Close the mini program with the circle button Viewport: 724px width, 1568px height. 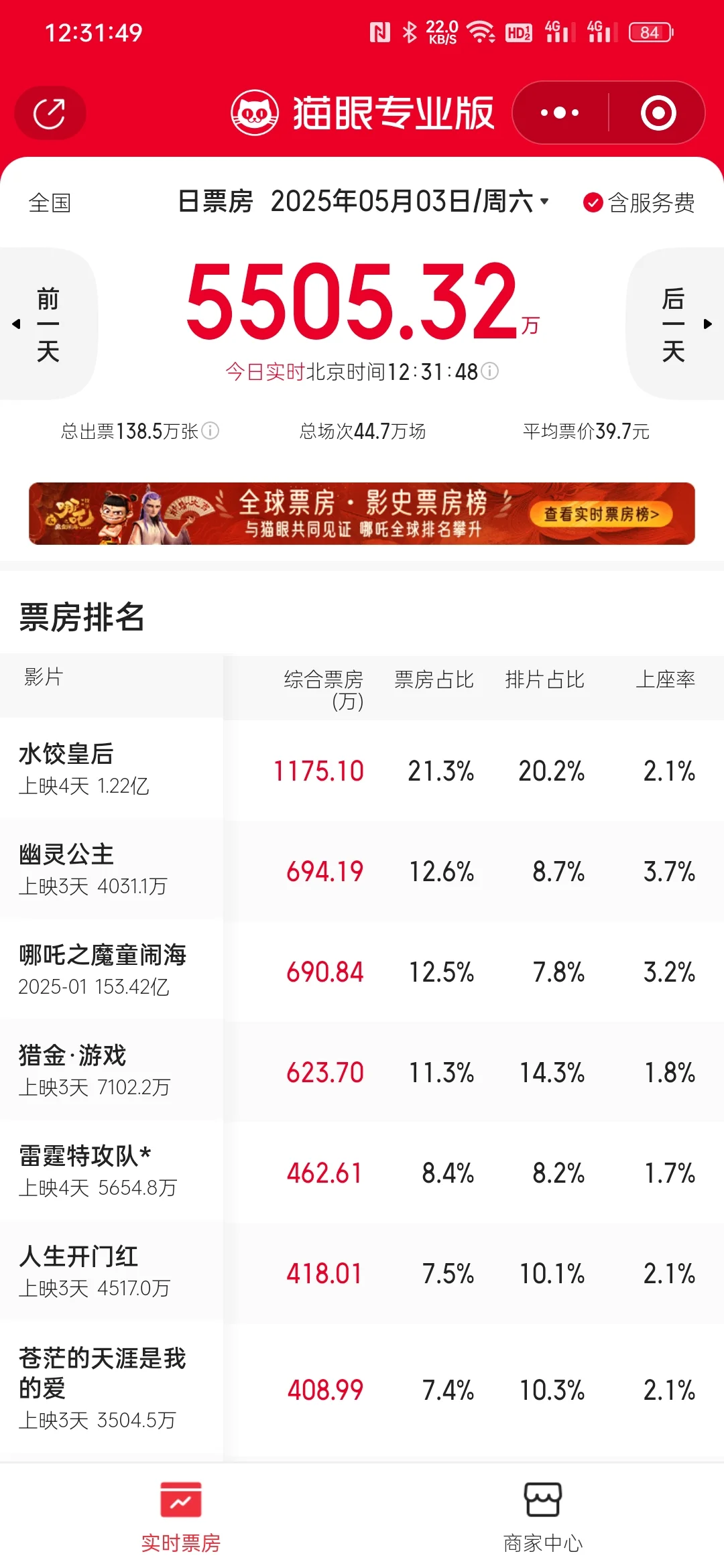(658, 113)
